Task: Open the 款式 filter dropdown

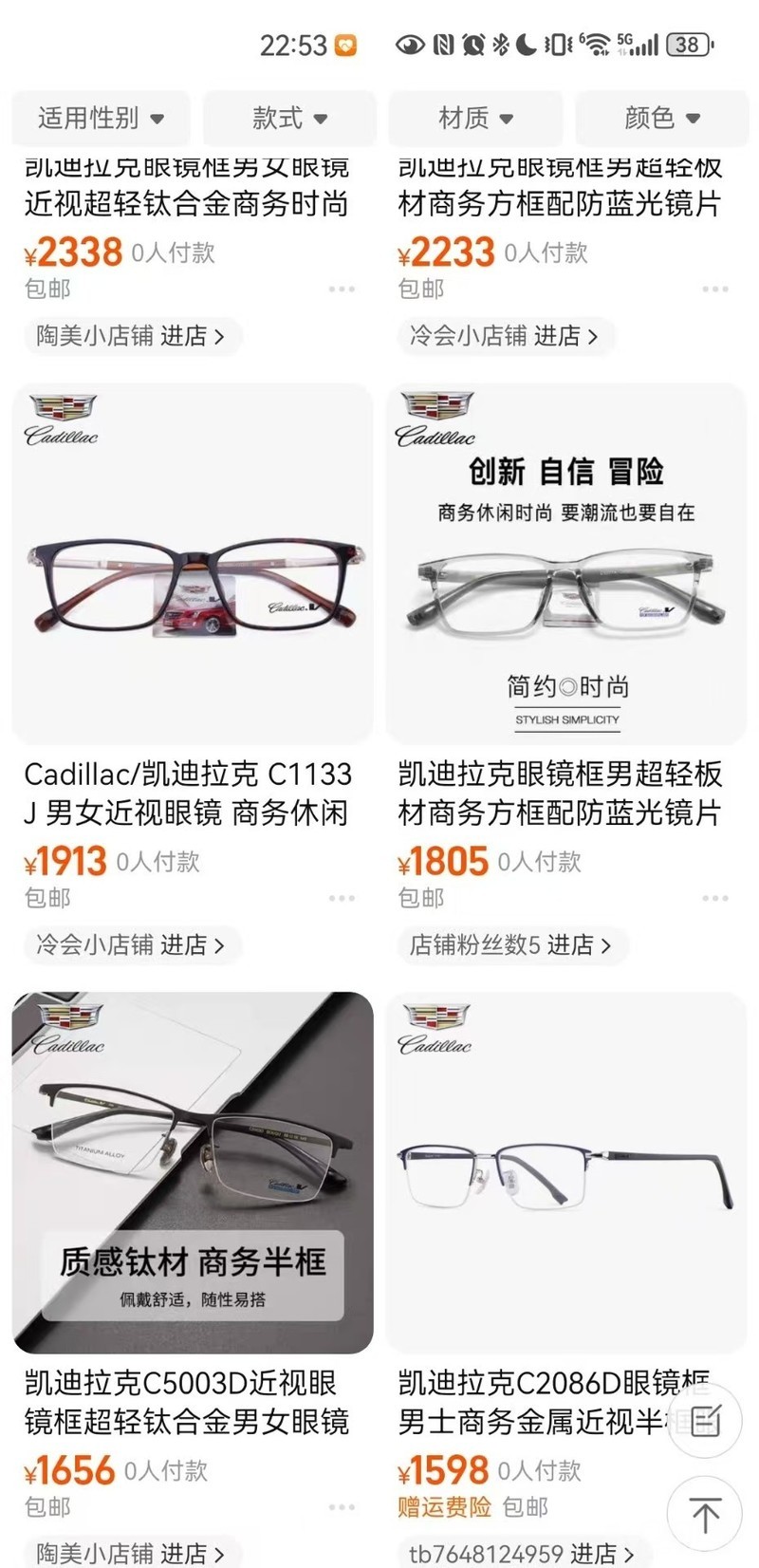Action: 289,119
